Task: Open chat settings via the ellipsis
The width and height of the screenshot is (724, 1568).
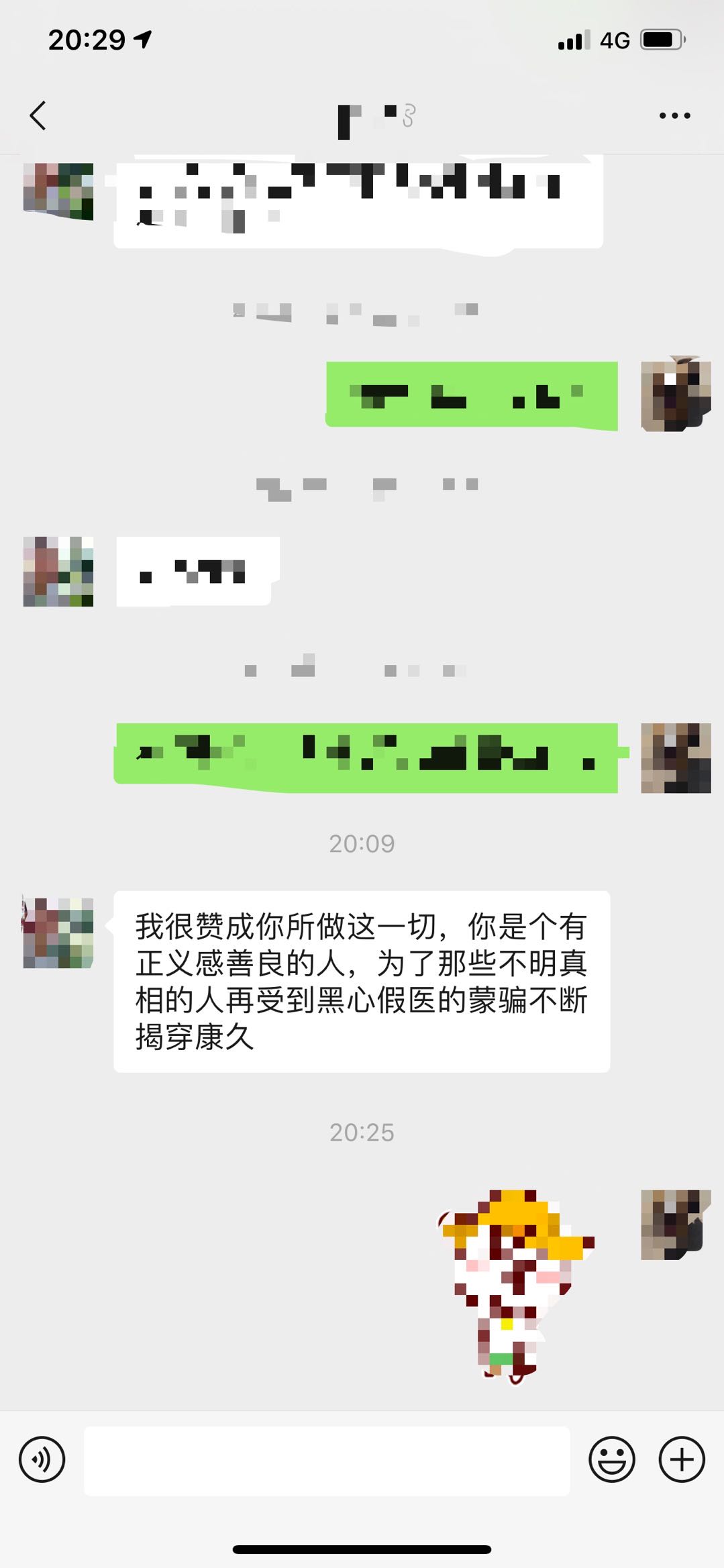Action: (x=675, y=115)
